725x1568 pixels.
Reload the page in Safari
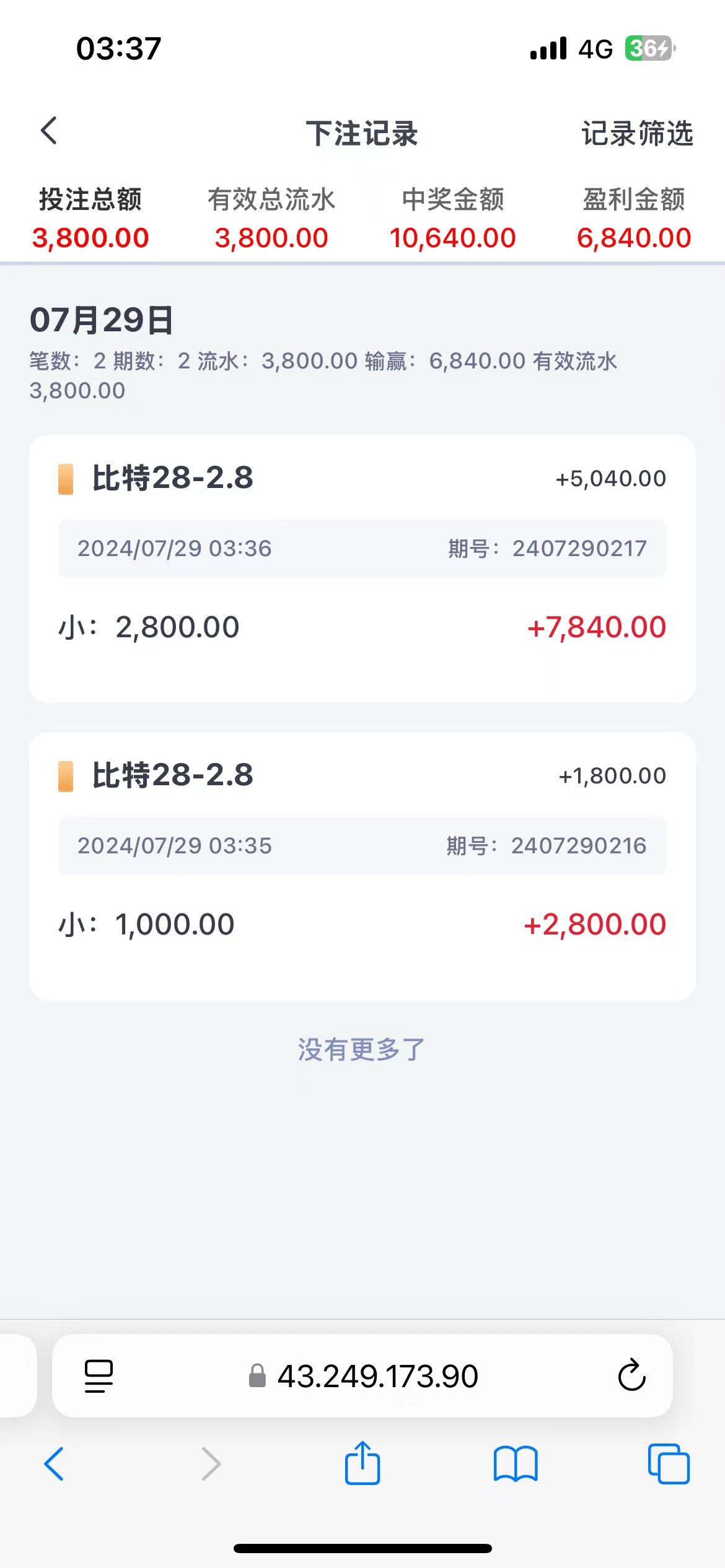[x=631, y=1376]
